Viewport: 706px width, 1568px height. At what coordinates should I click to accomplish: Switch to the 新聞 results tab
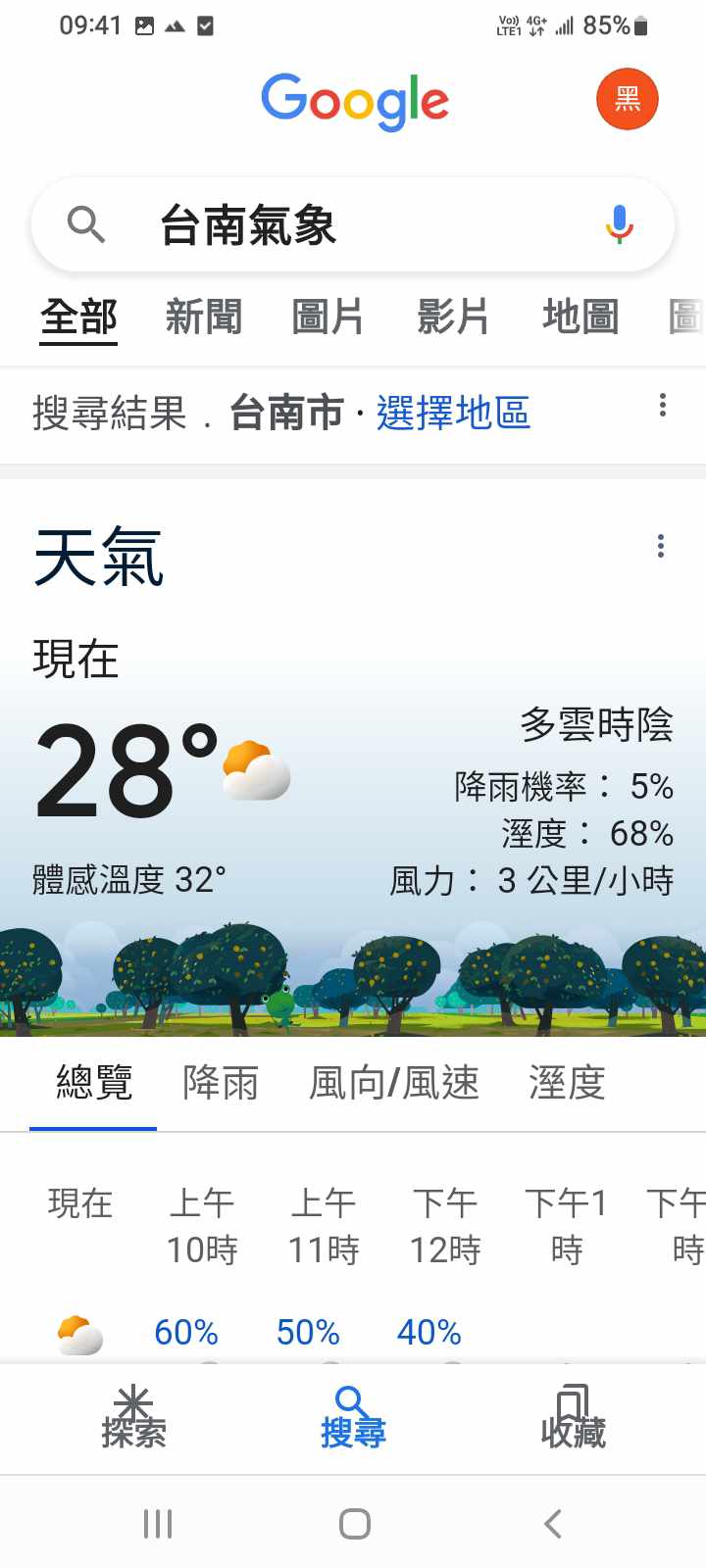point(203,318)
